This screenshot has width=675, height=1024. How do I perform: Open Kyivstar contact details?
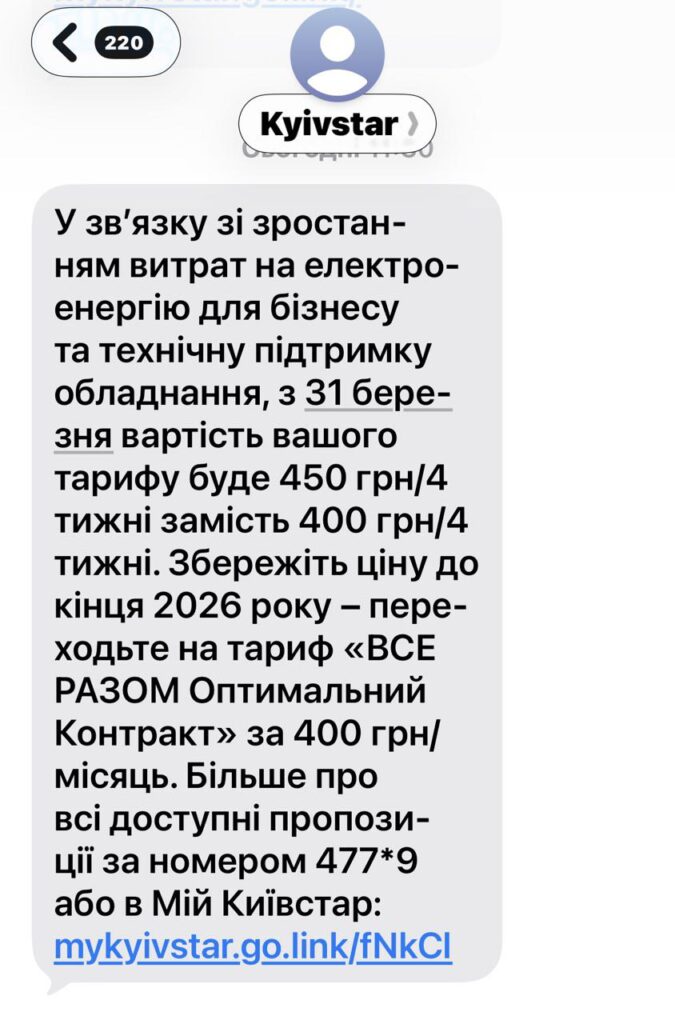pos(336,125)
